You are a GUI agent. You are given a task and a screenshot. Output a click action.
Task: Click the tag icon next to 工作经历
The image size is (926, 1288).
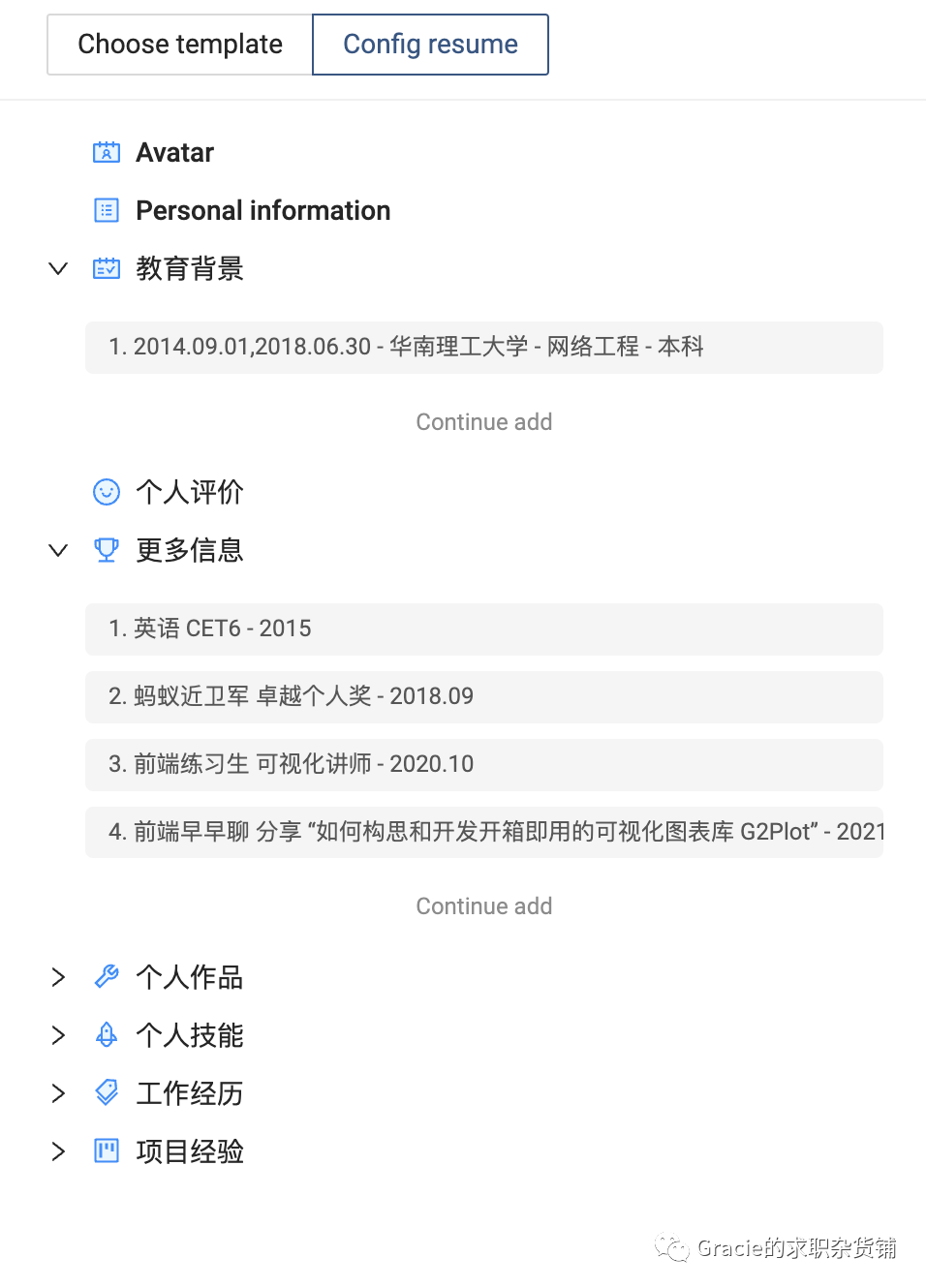[107, 1093]
